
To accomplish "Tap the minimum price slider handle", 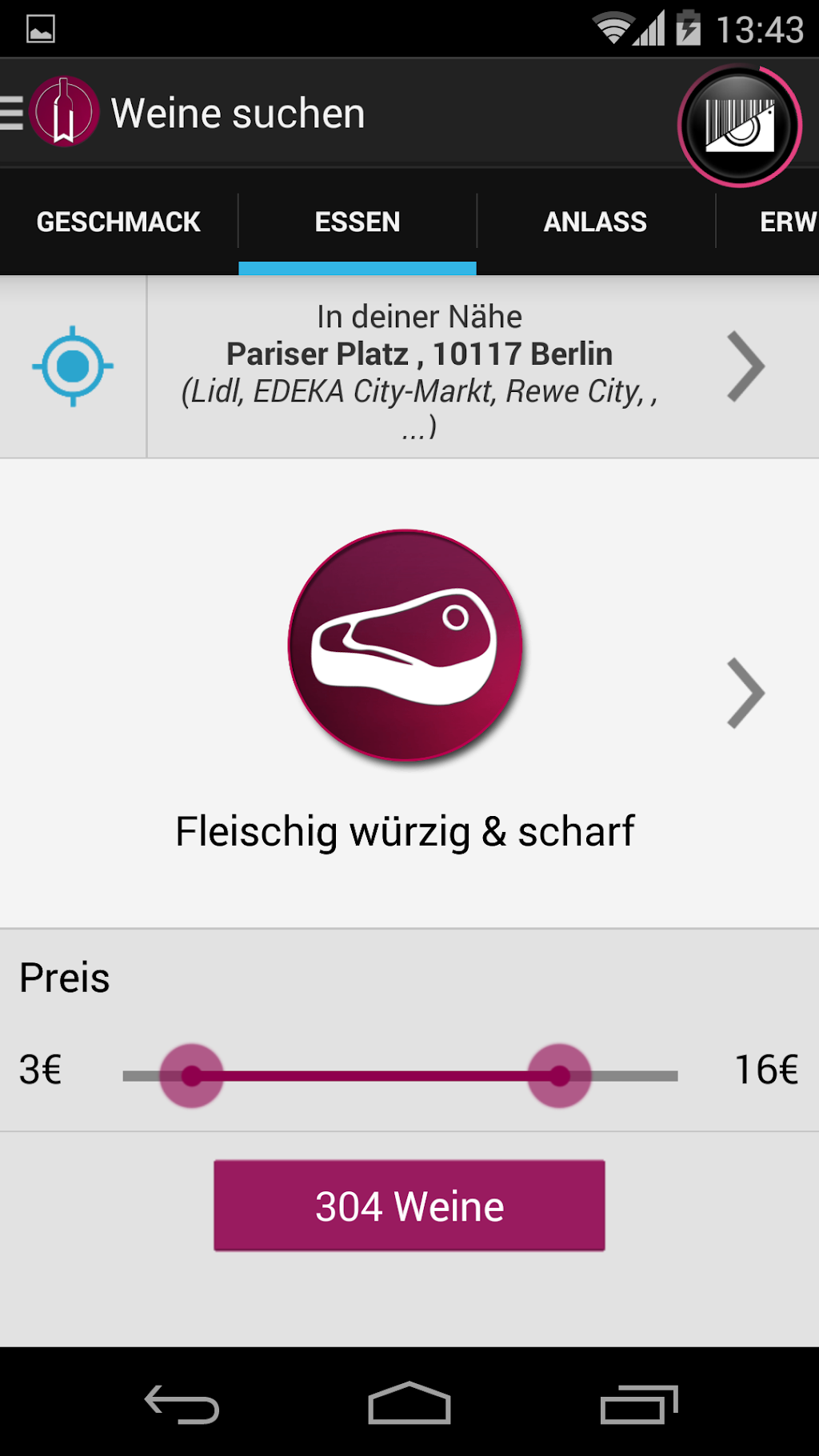I will (x=192, y=1076).
